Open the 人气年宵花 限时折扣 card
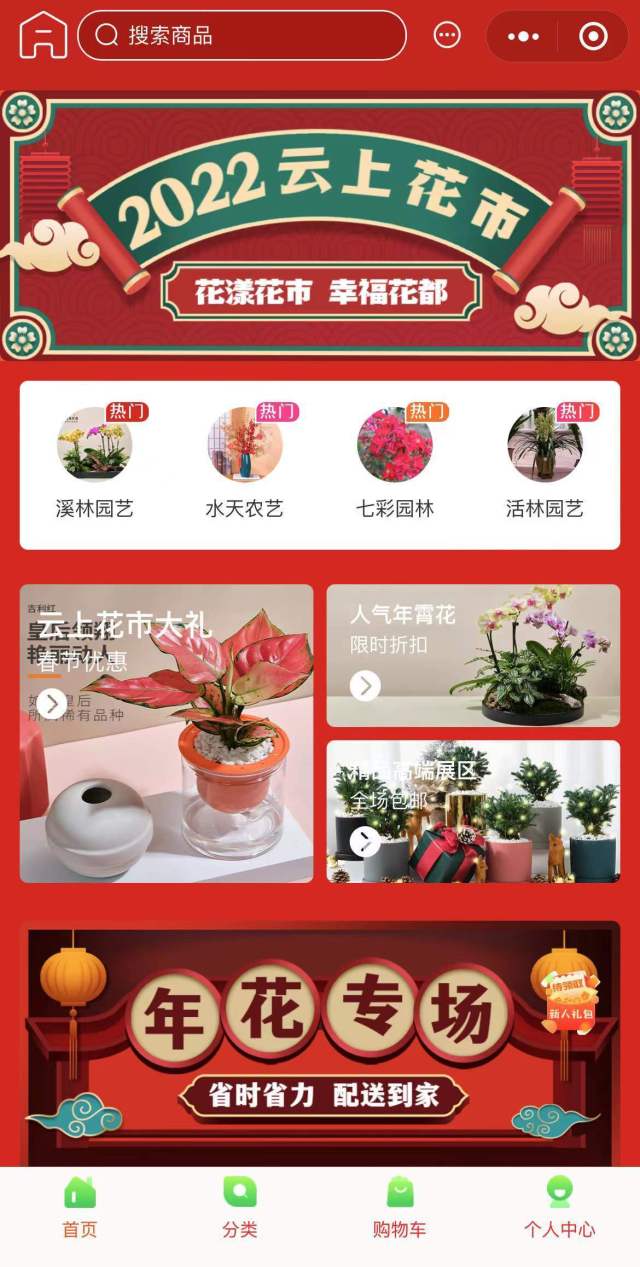The image size is (640, 1267). [472, 655]
